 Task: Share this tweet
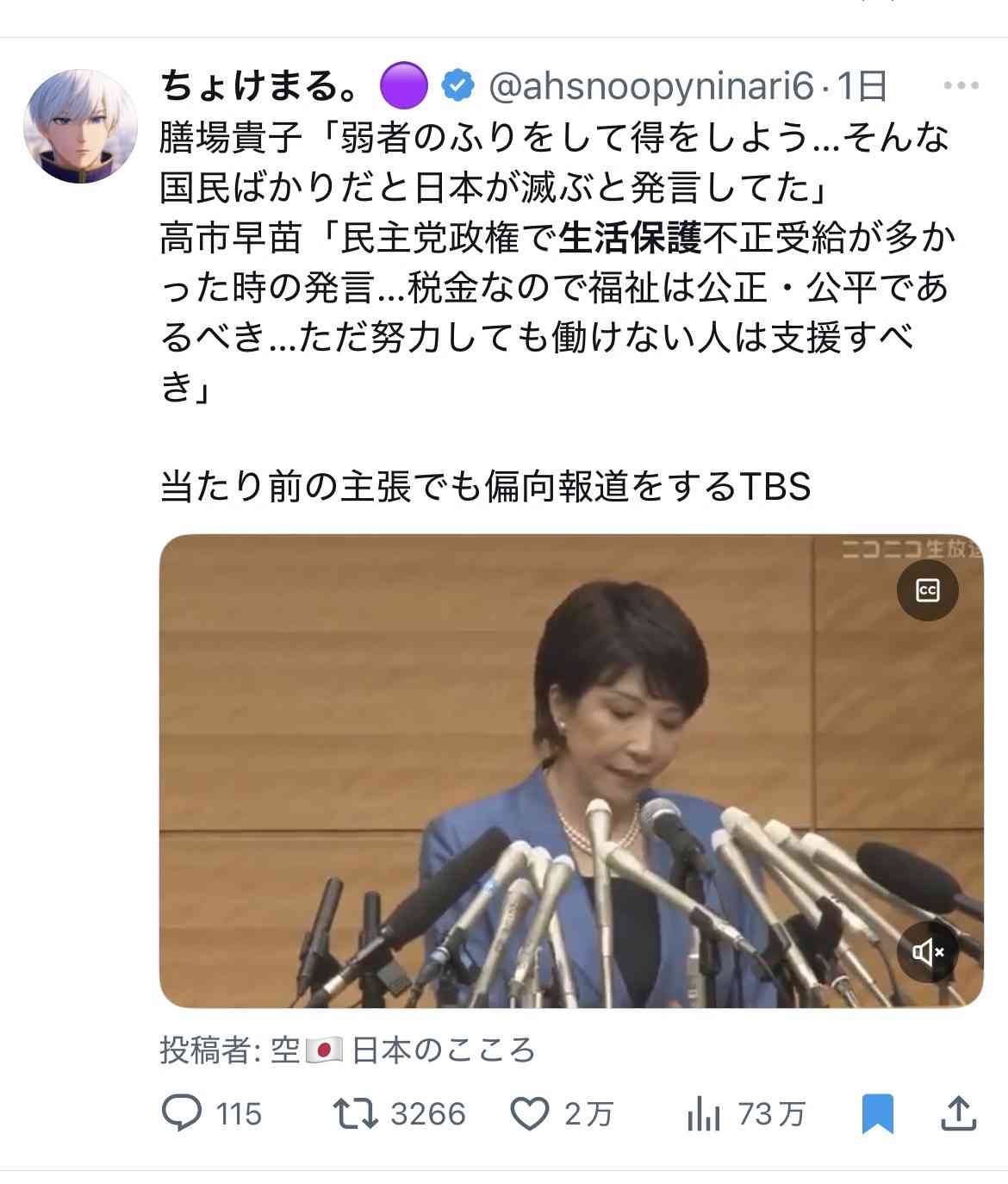pos(956,1113)
